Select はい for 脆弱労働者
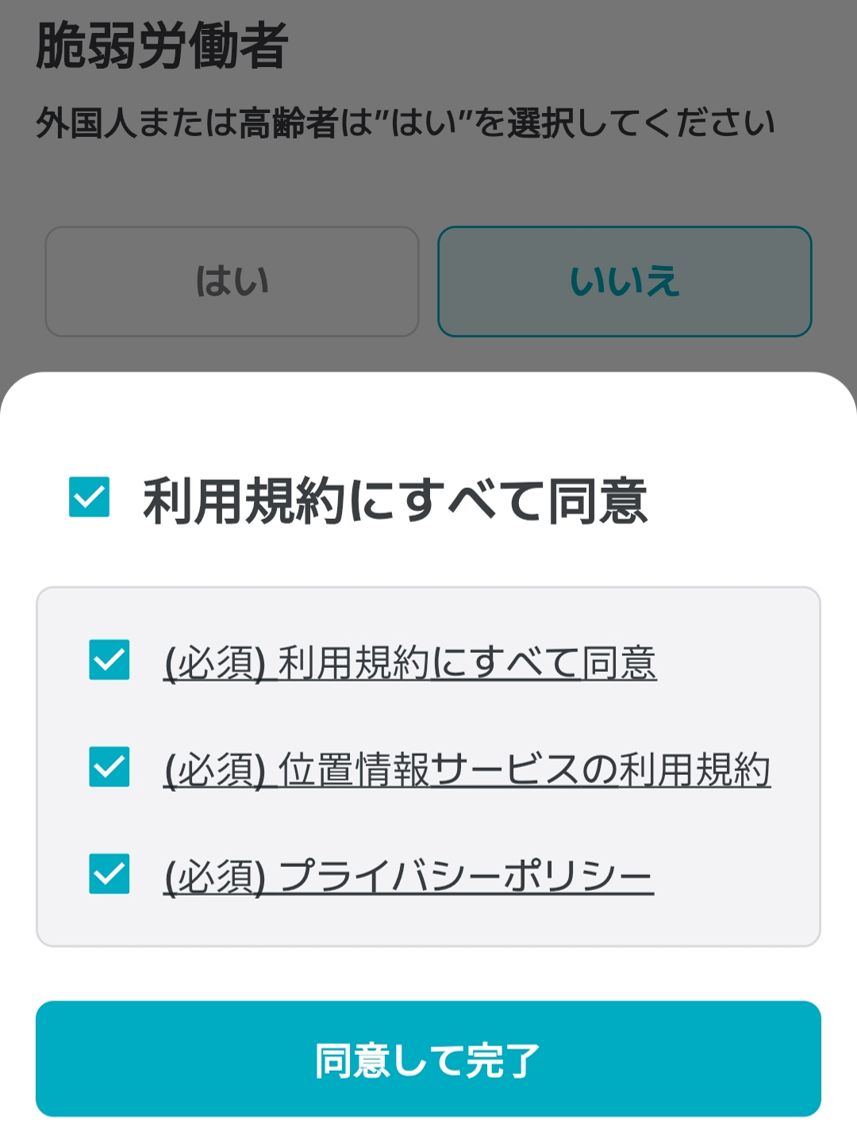The width and height of the screenshot is (857, 1138). [x=232, y=282]
